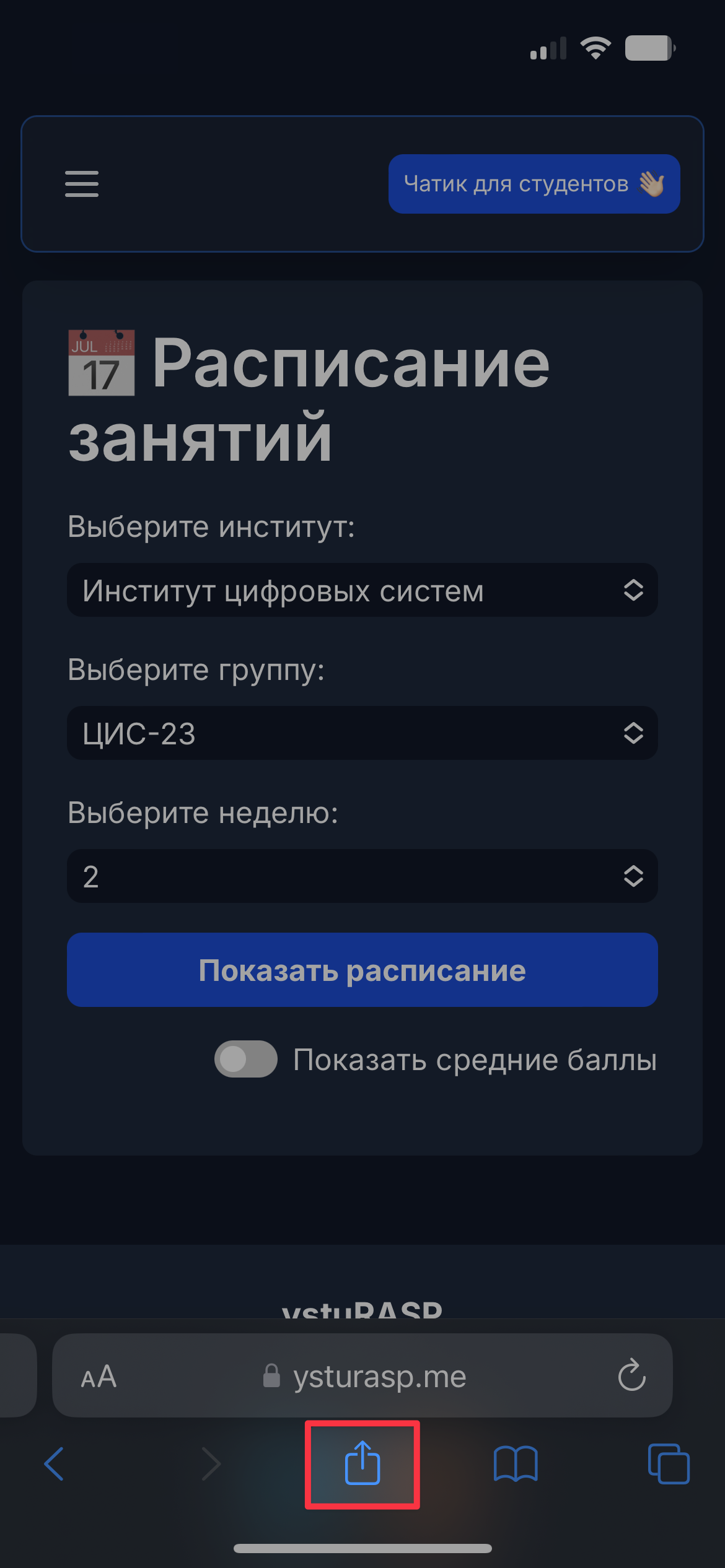Open the week selector dropdown

point(362,876)
